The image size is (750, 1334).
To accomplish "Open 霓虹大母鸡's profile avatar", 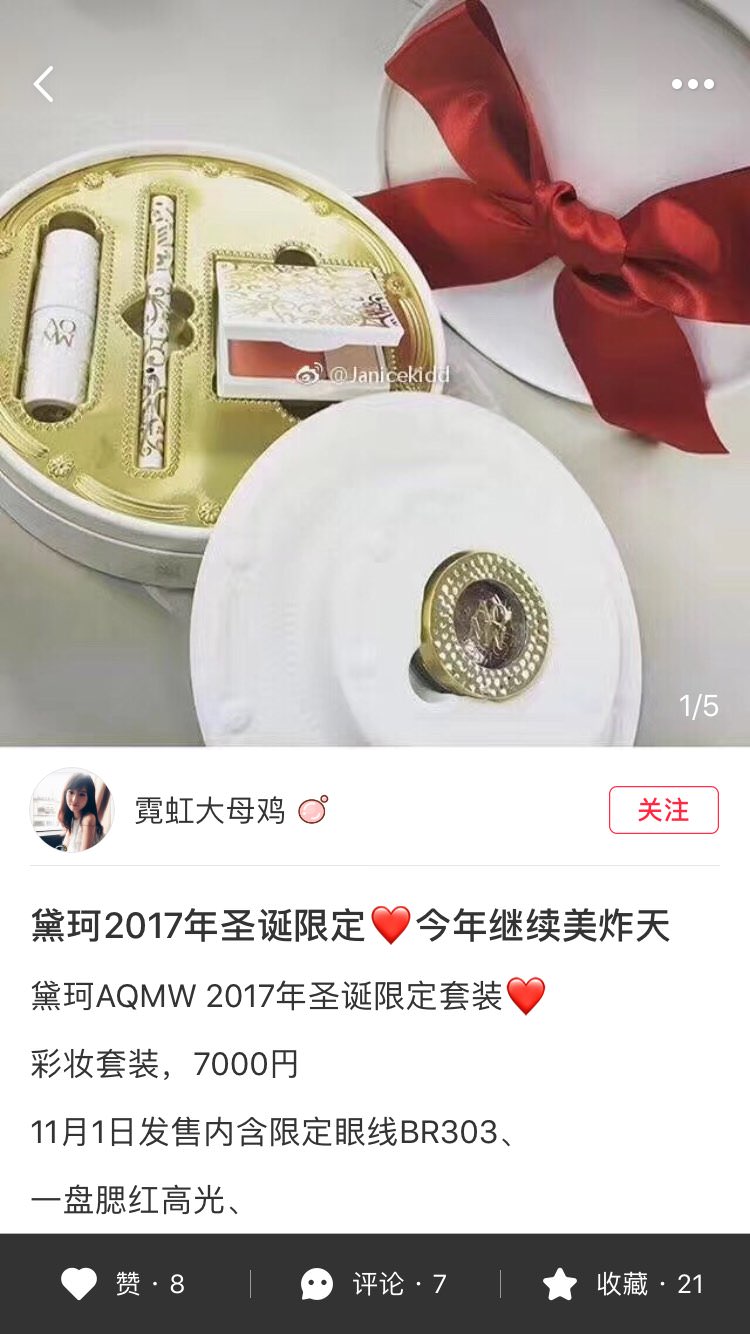I will (x=71, y=810).
